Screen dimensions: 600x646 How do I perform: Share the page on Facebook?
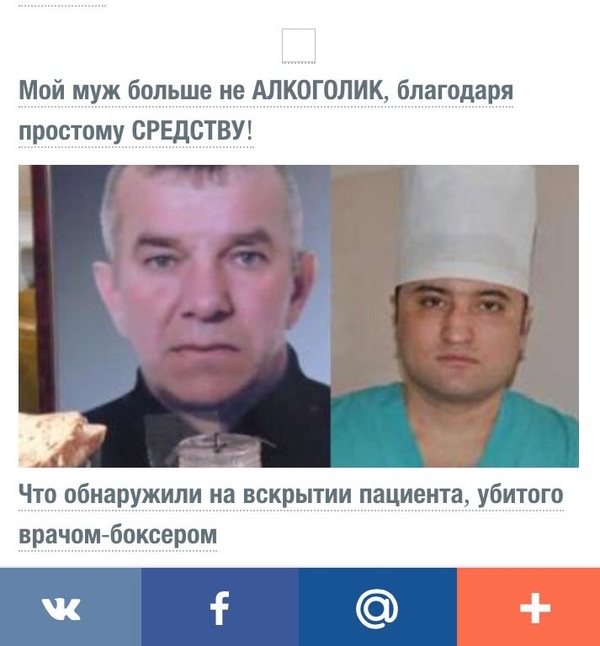click(219, 607)
